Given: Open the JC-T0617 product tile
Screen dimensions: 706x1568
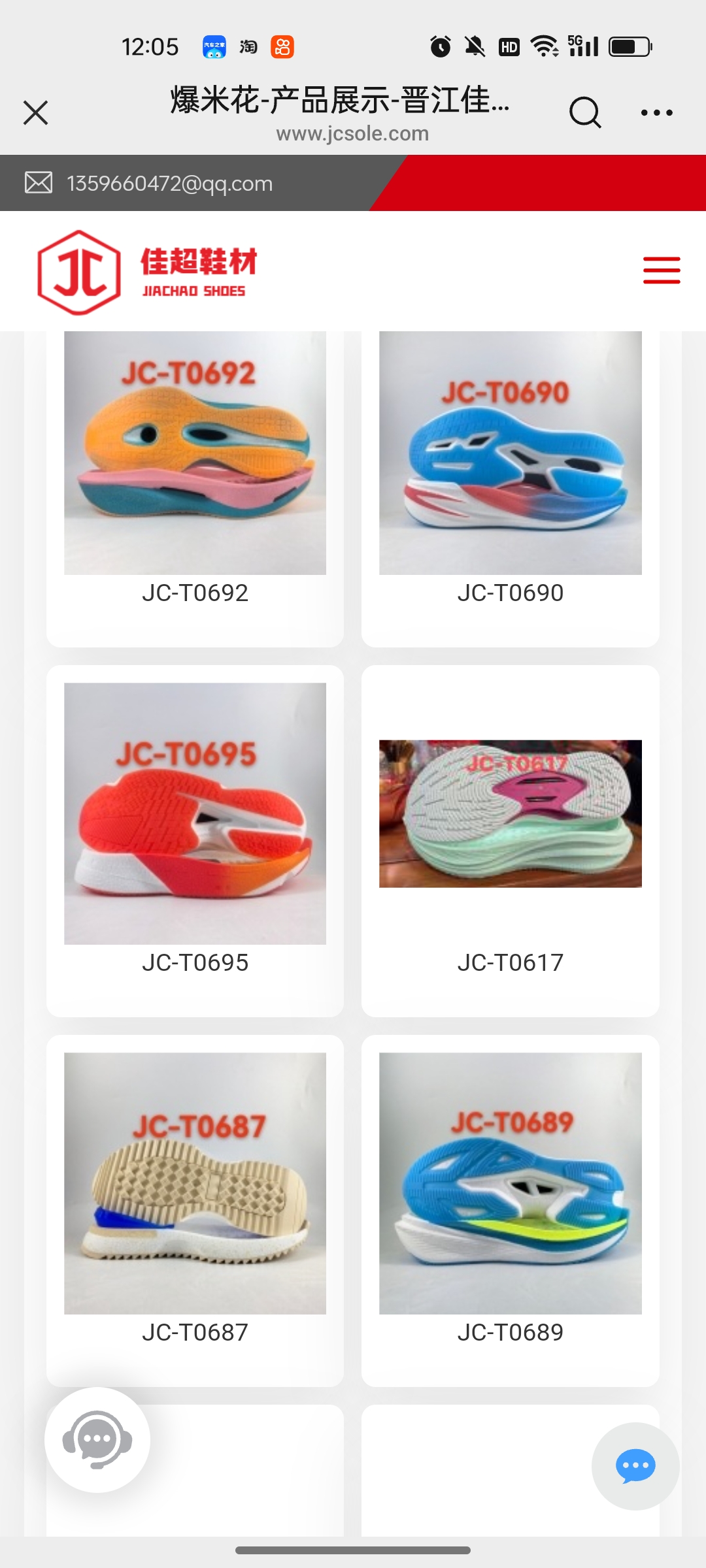Looking at the screenshot, I should [510, 830].
